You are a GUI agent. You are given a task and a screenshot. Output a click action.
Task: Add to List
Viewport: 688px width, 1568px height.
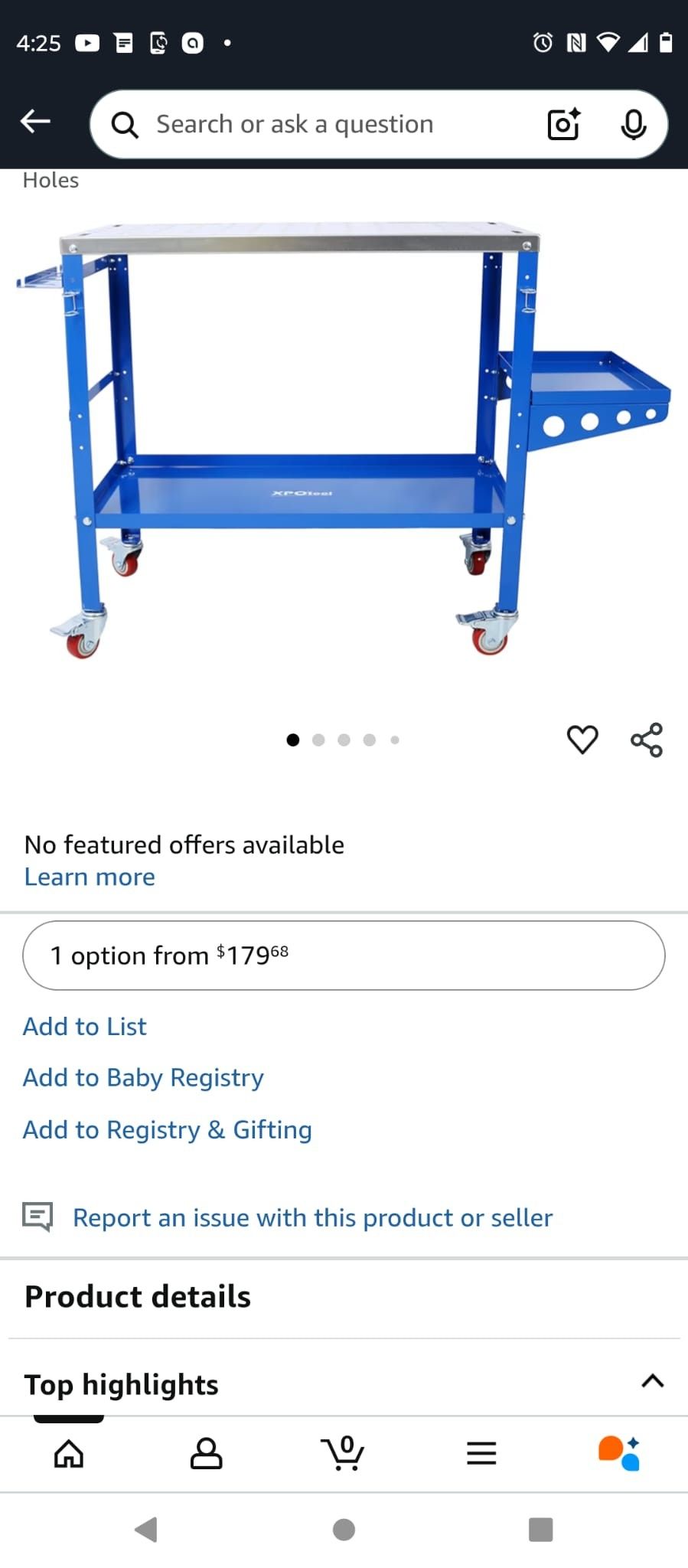(x=85, y=1026)
